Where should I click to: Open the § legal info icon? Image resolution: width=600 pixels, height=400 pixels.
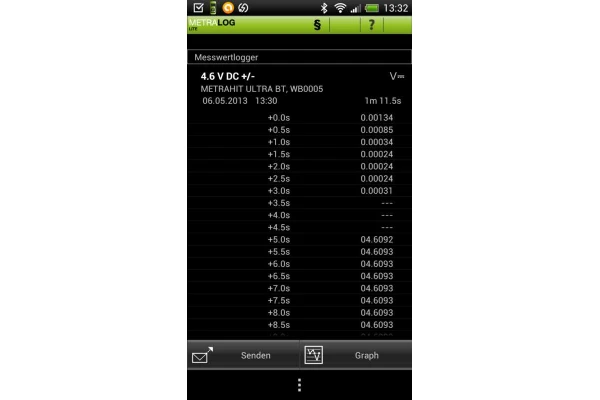316,24
